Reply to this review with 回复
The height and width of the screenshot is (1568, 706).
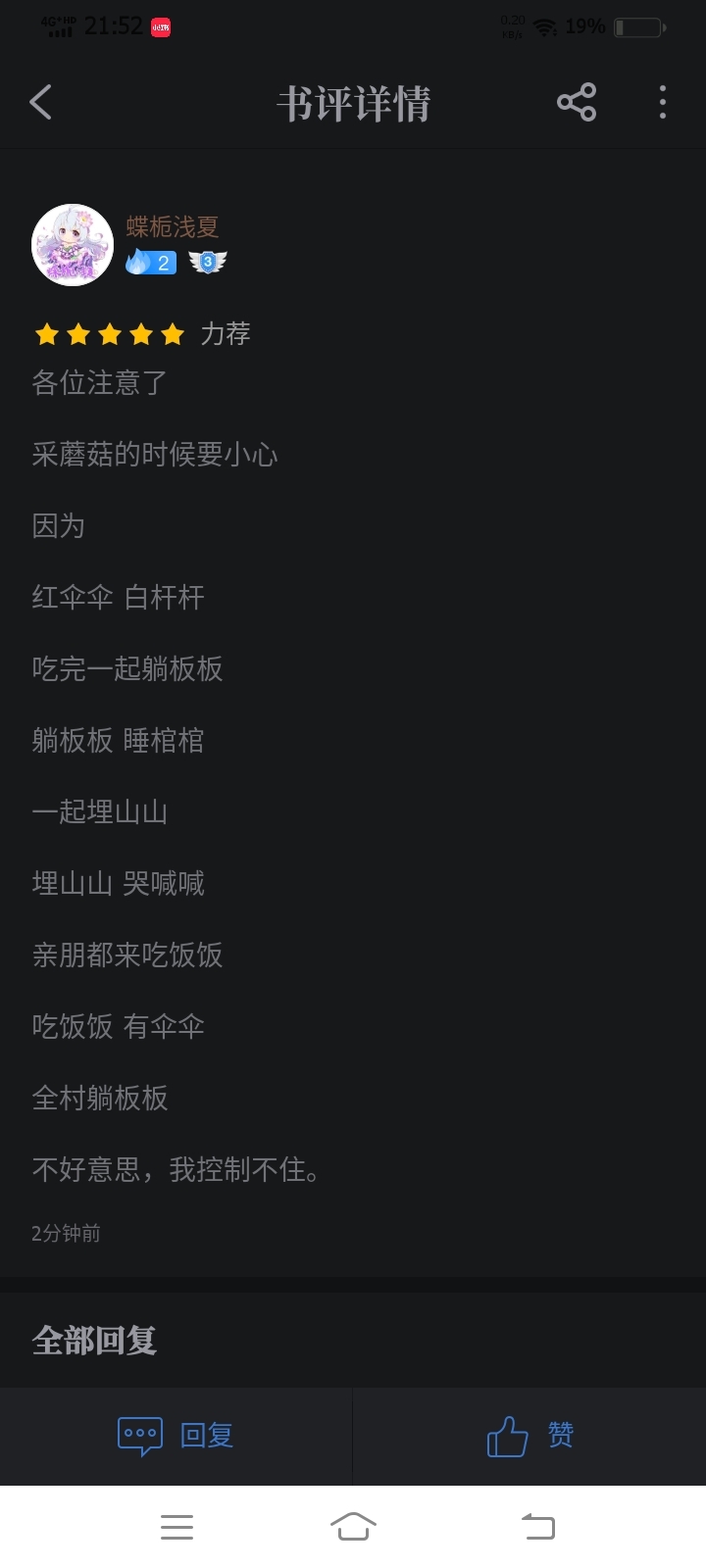coord(176,1436)
